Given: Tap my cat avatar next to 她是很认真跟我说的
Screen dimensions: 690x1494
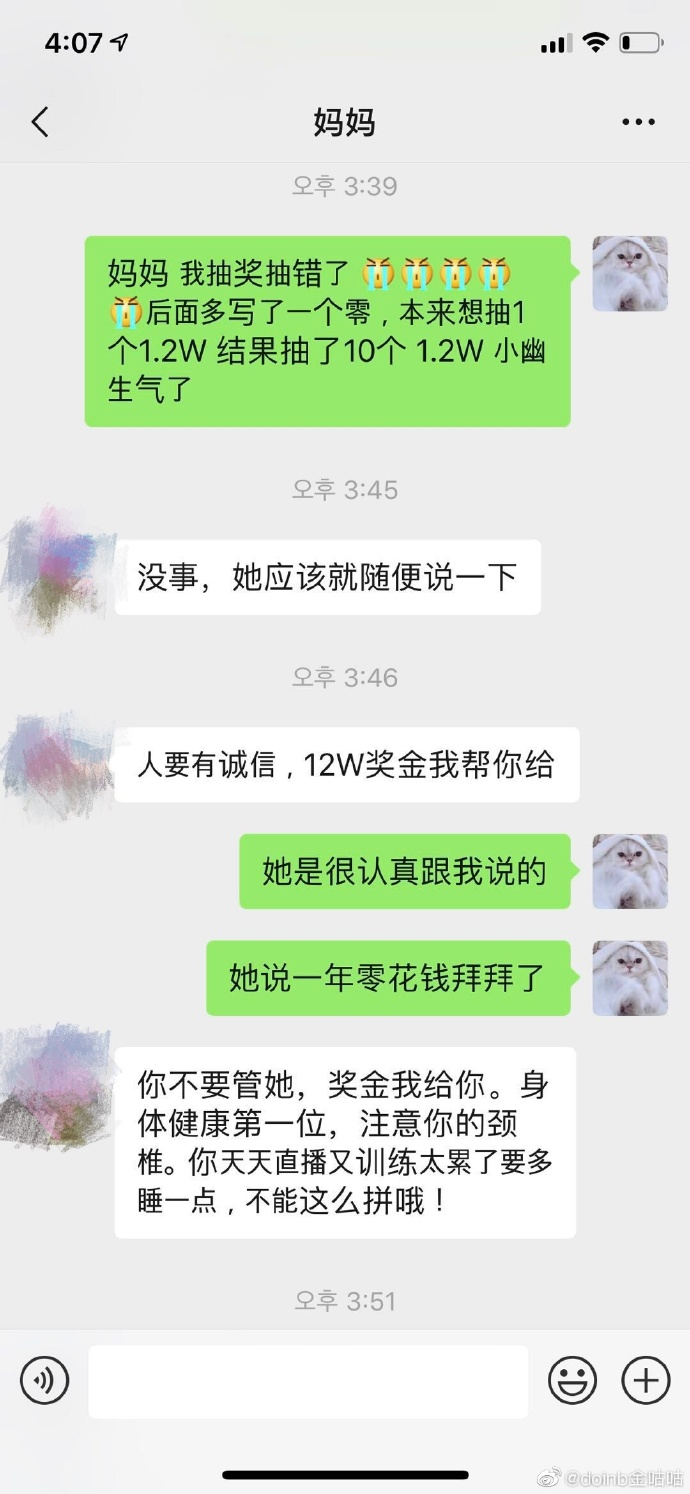Looking at the screenshot, I should point(630,871).
